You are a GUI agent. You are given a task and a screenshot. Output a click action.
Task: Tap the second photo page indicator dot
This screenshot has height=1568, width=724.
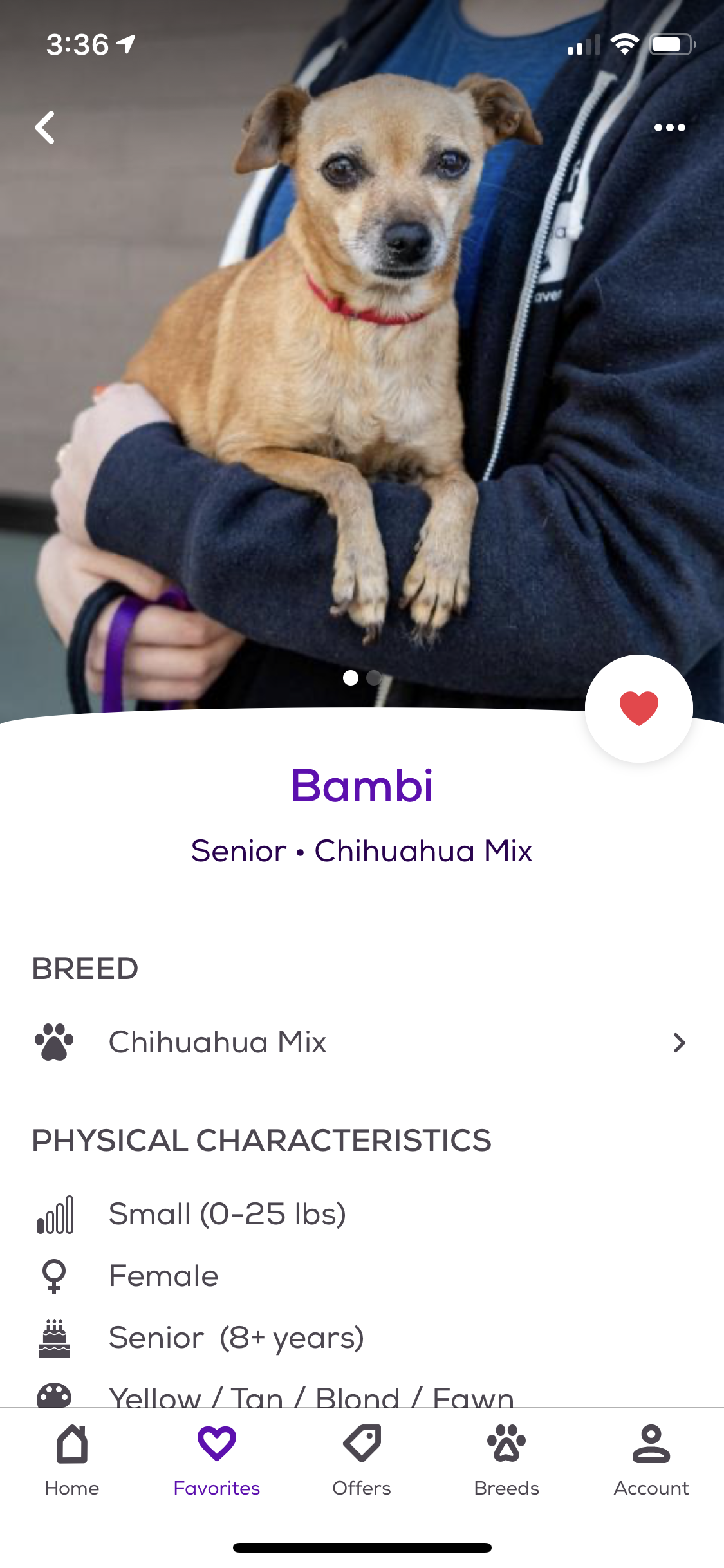click(x=374, y=678)
